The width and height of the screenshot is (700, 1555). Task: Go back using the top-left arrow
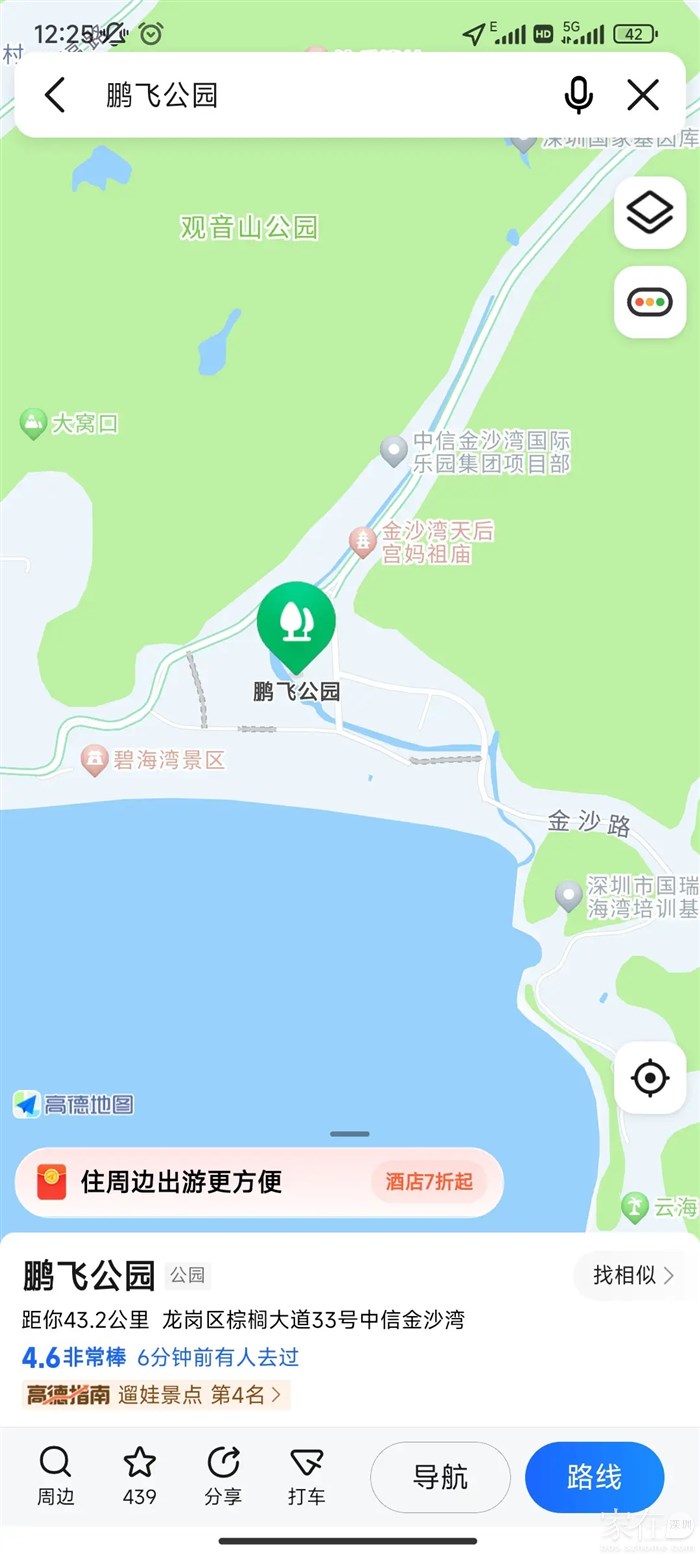56,95
